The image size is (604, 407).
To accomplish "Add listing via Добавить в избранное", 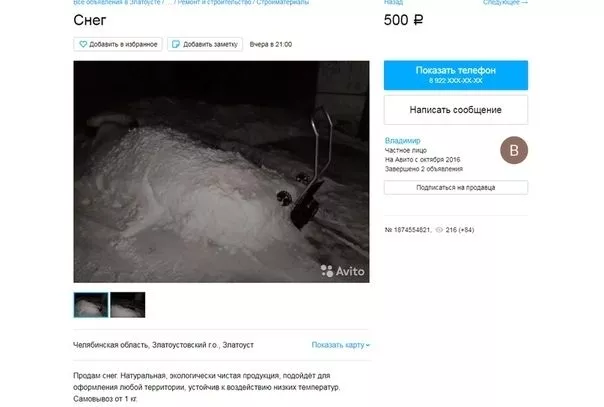I will pyautogui.click(x=117, y=45).
